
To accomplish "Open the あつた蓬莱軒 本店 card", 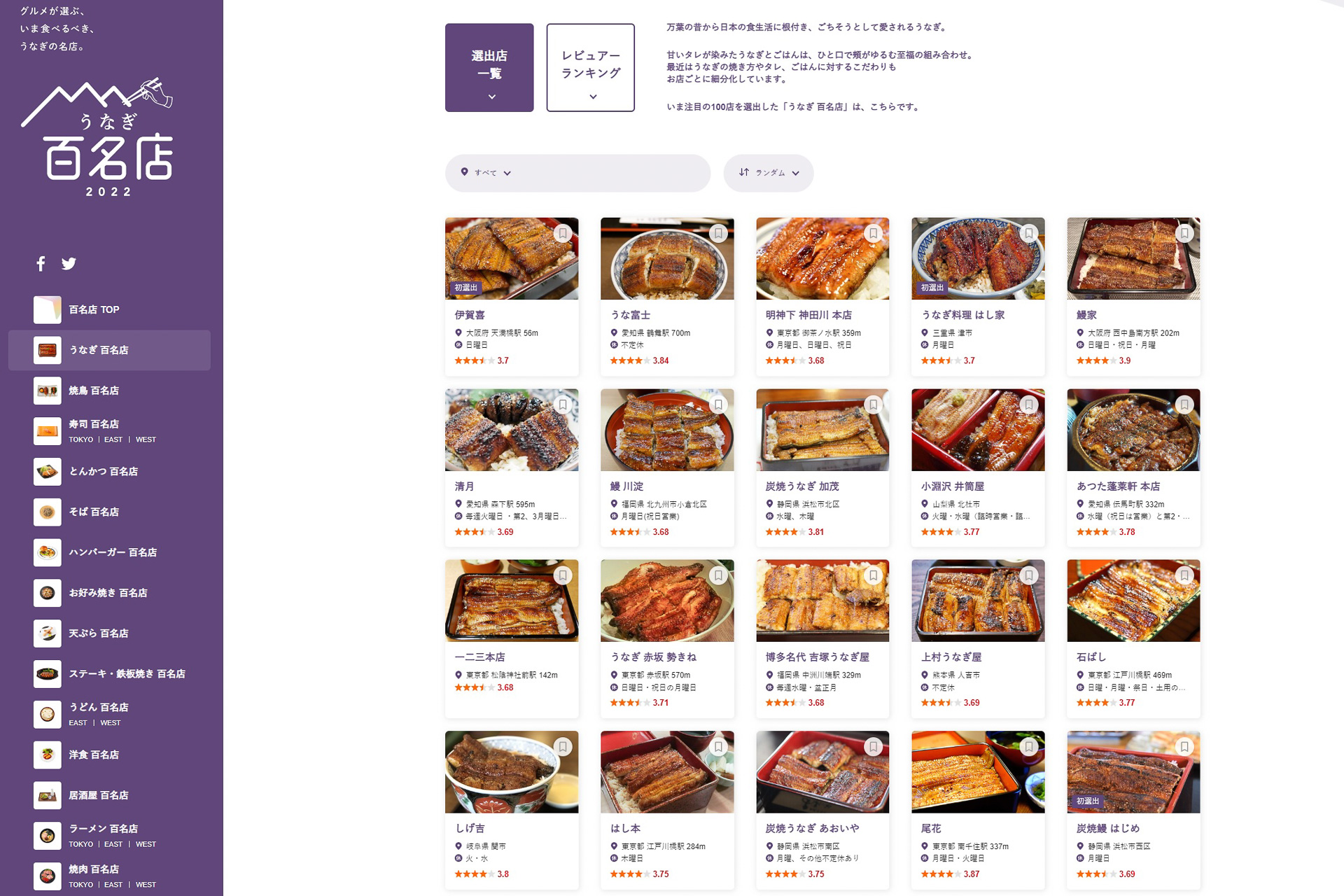I will pos(1133,486).
